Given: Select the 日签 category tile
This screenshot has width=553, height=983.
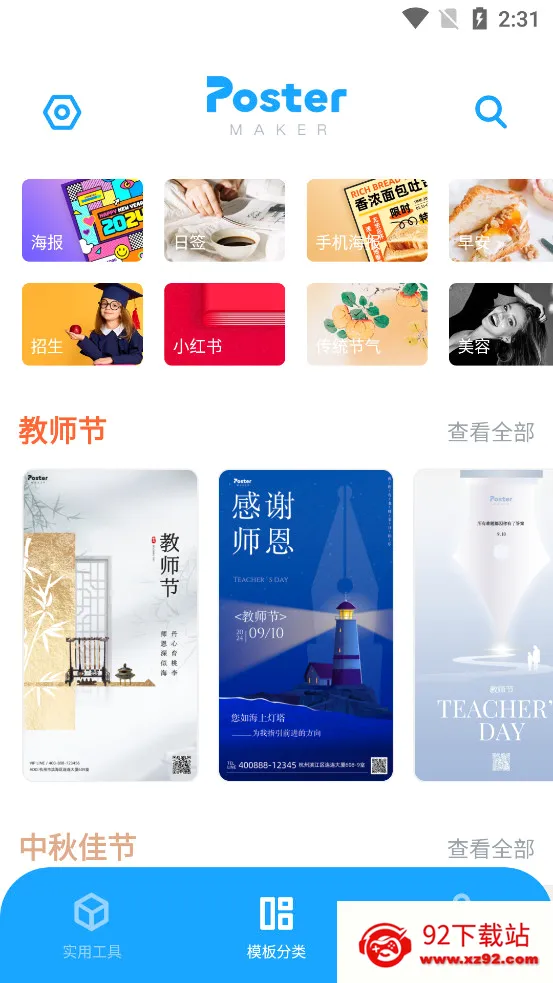Looking at the screenshot, I should [x=224, y=220].
